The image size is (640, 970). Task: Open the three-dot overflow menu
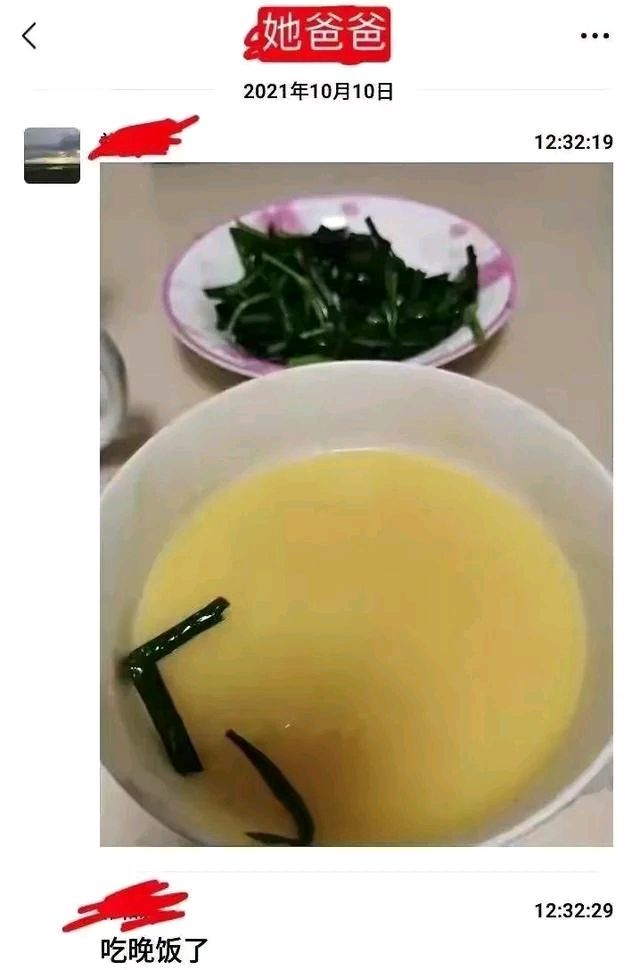(x=594, y=36)
